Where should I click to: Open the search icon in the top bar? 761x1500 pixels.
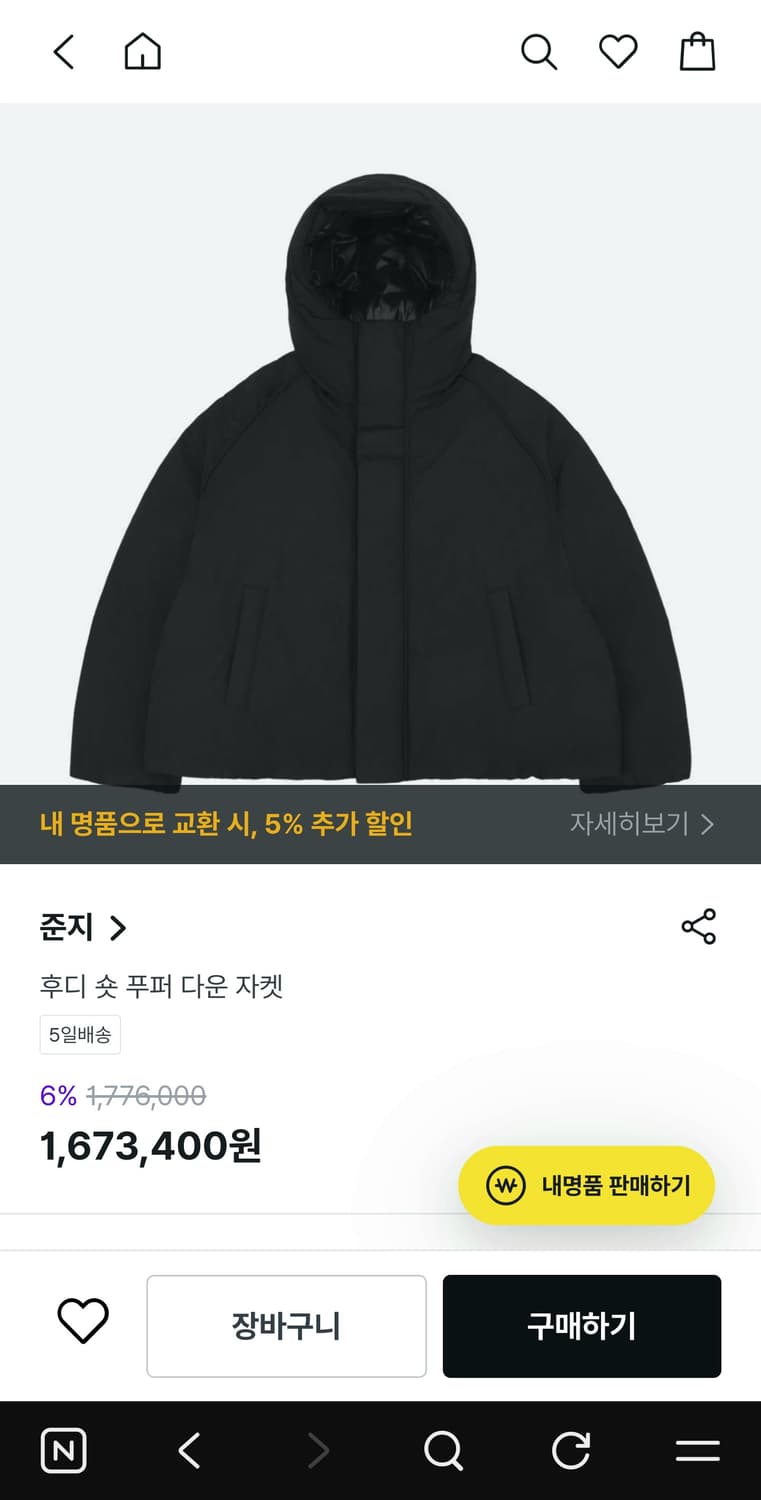539,52
